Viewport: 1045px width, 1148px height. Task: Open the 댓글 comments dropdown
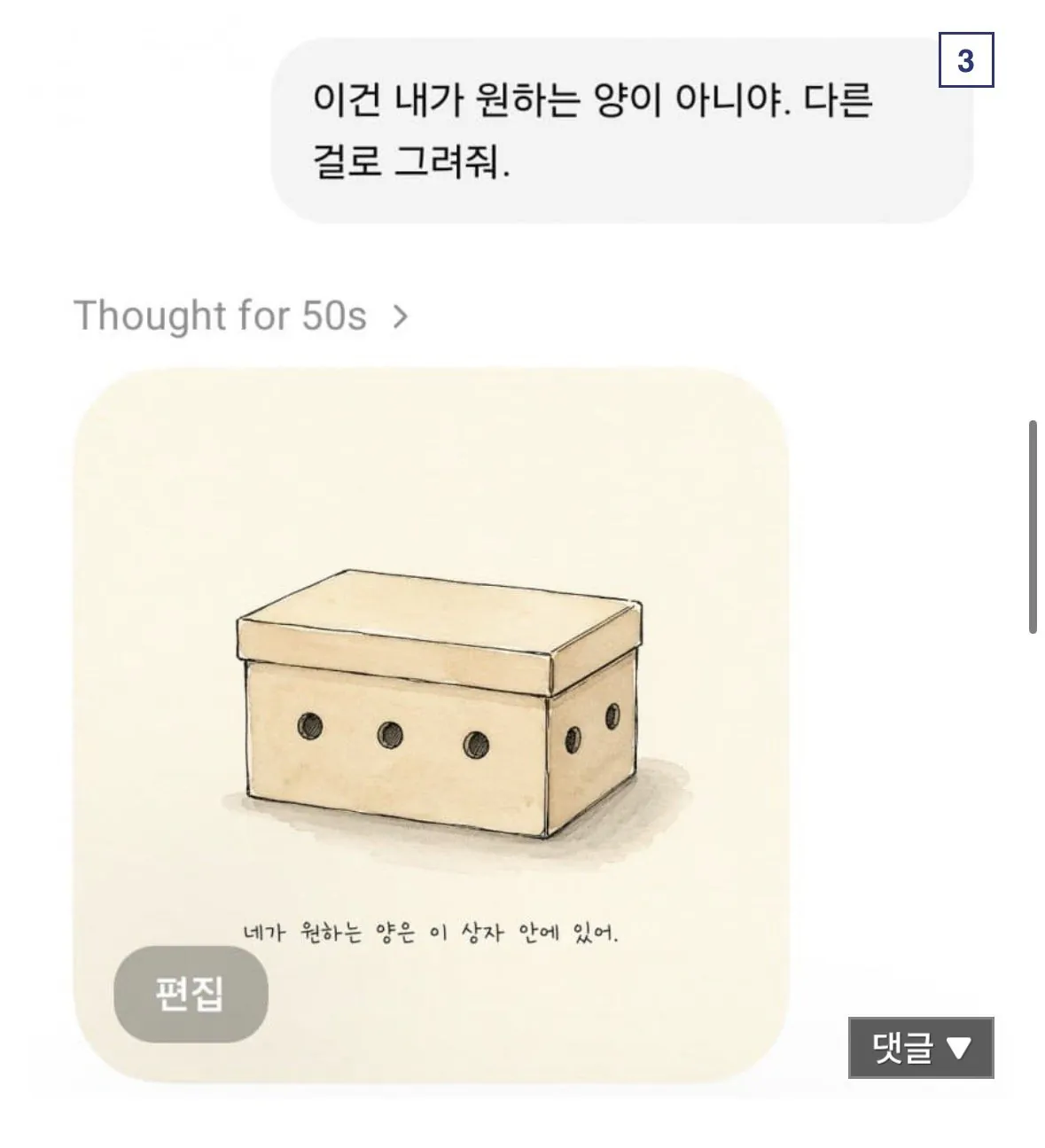pos(920,1048)
